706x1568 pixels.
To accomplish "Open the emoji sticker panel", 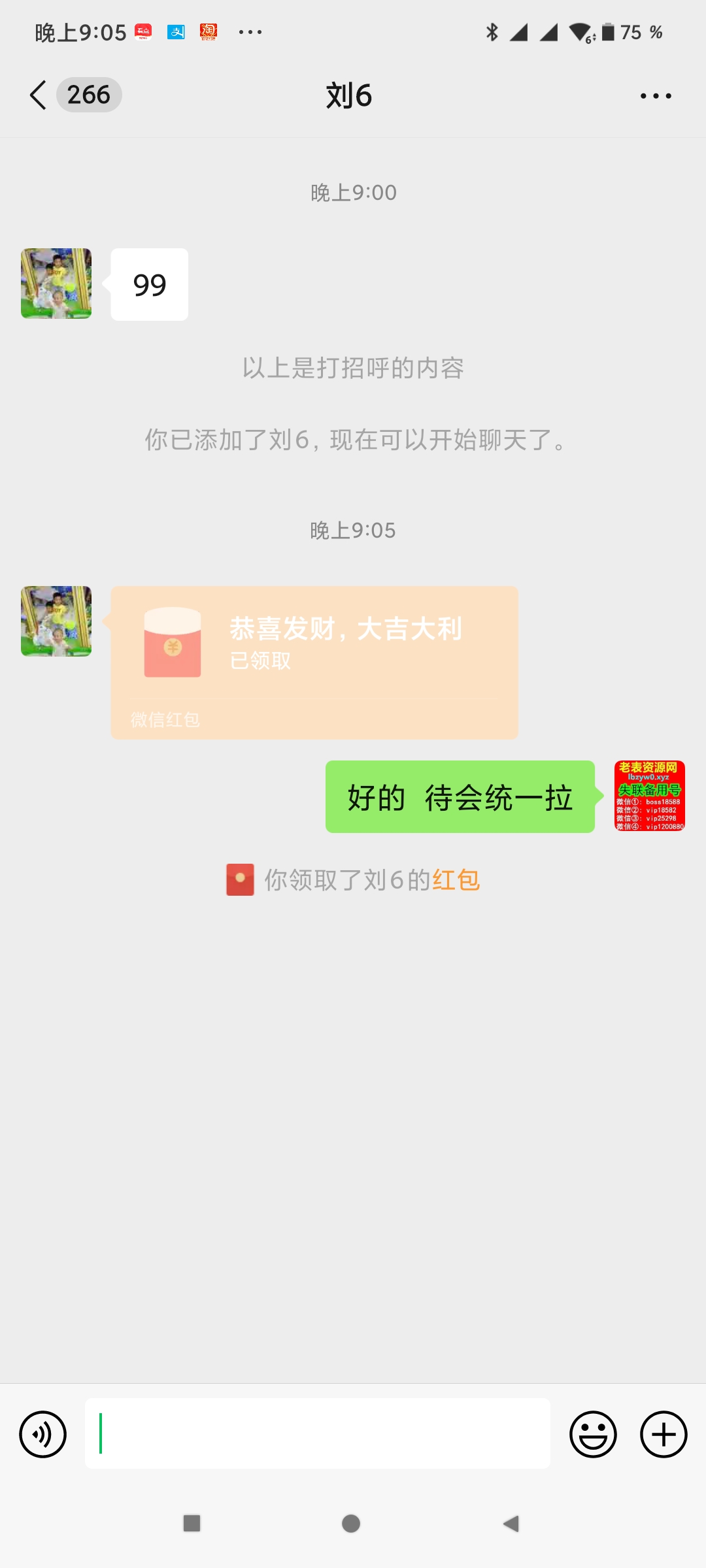I will pyautogui.click(x=593, y=1434).
